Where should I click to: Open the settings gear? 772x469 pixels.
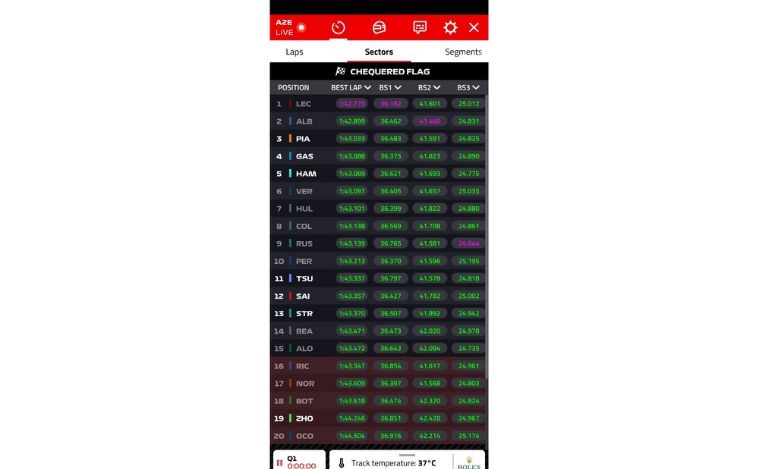click(450, 28)
